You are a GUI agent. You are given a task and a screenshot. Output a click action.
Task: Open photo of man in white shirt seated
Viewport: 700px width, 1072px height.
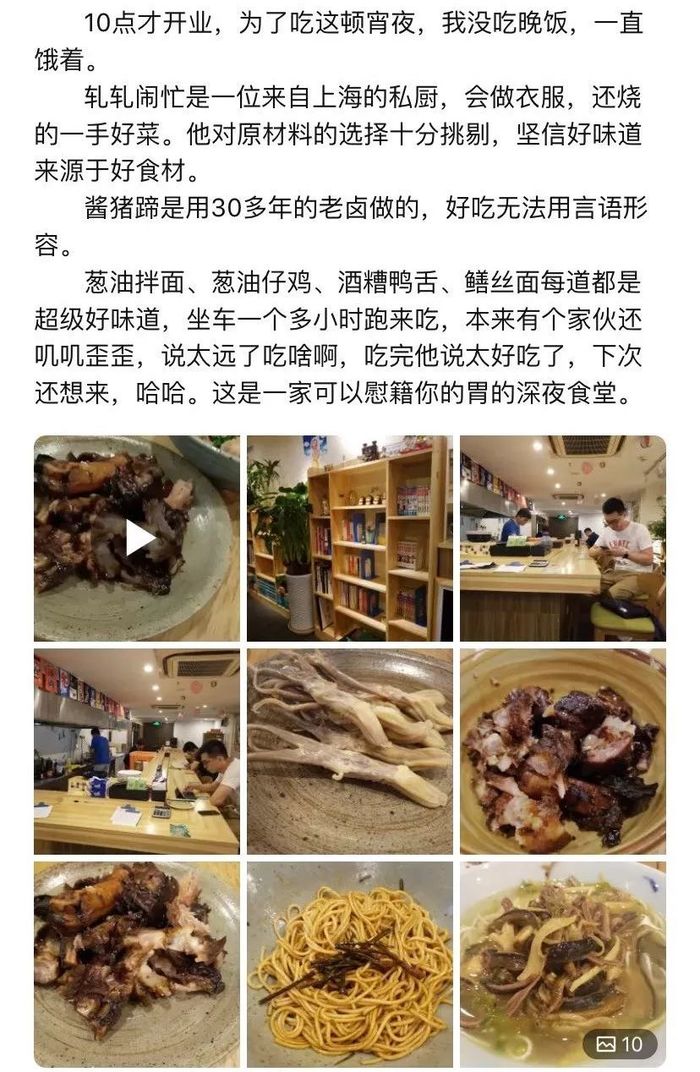tap(562, 538)
